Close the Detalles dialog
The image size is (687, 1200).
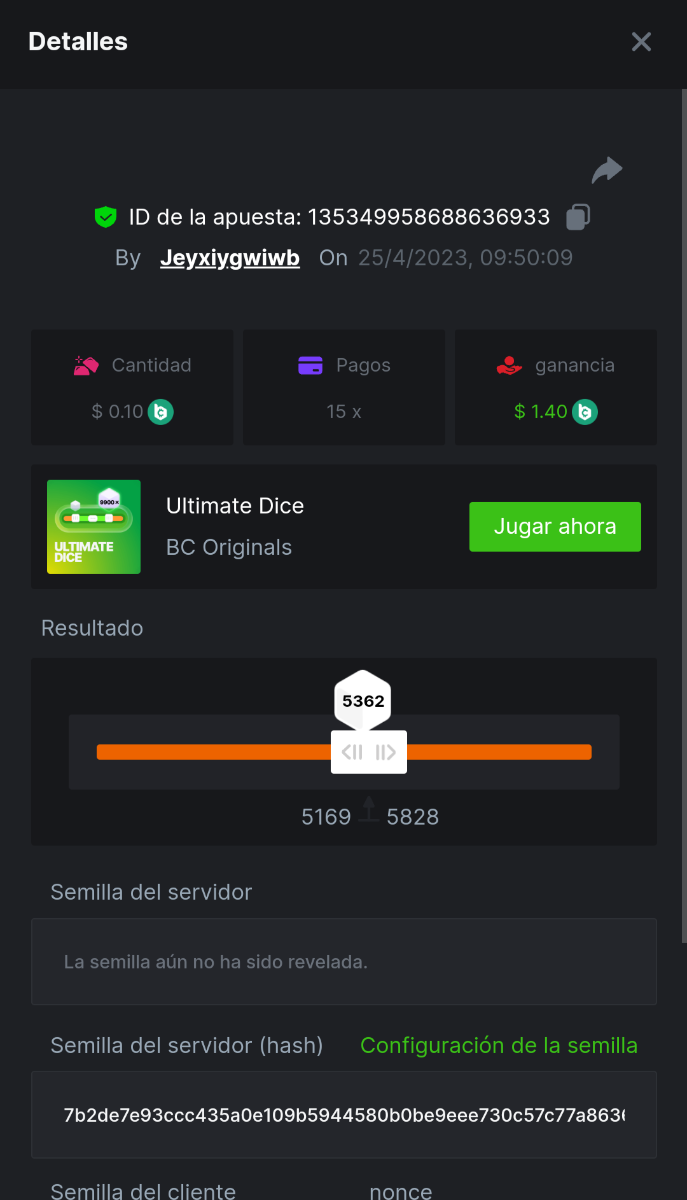coord(641,42)
